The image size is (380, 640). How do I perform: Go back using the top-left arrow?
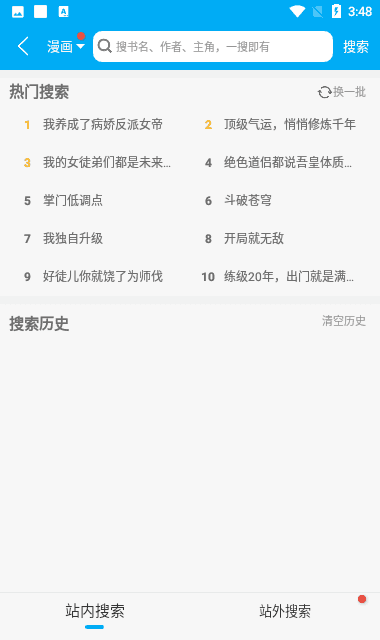tap(23, 46)
